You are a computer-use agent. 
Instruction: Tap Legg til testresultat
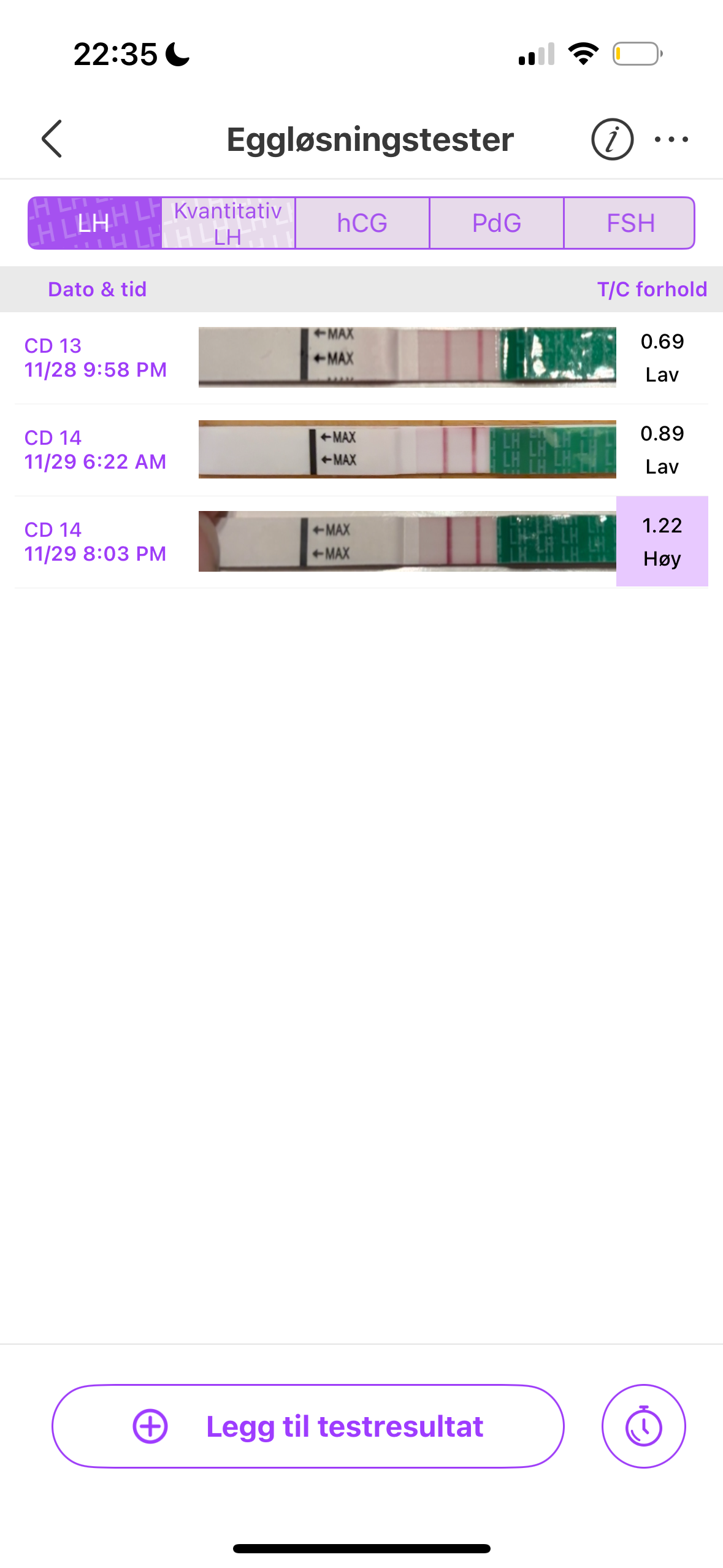[308, 1426]
